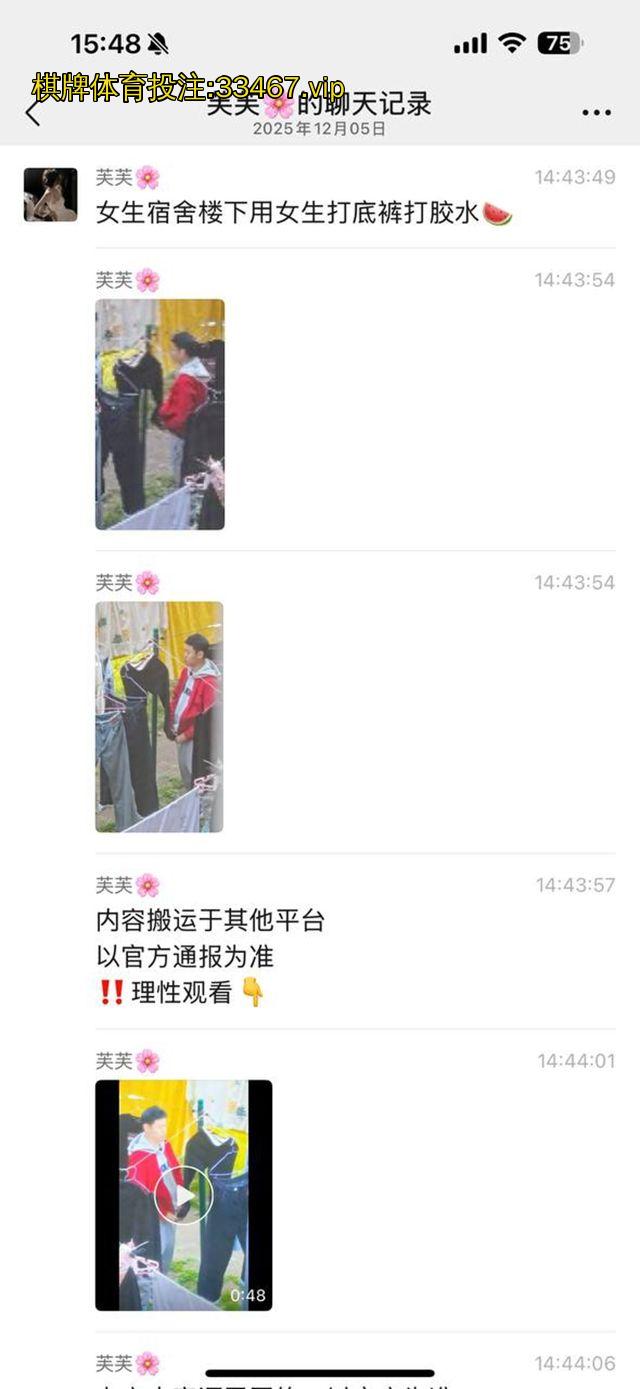Viewport: 640px width, 1389px height.
Task: Open 芙芙's profile avatar
Action: click(51, 195)
